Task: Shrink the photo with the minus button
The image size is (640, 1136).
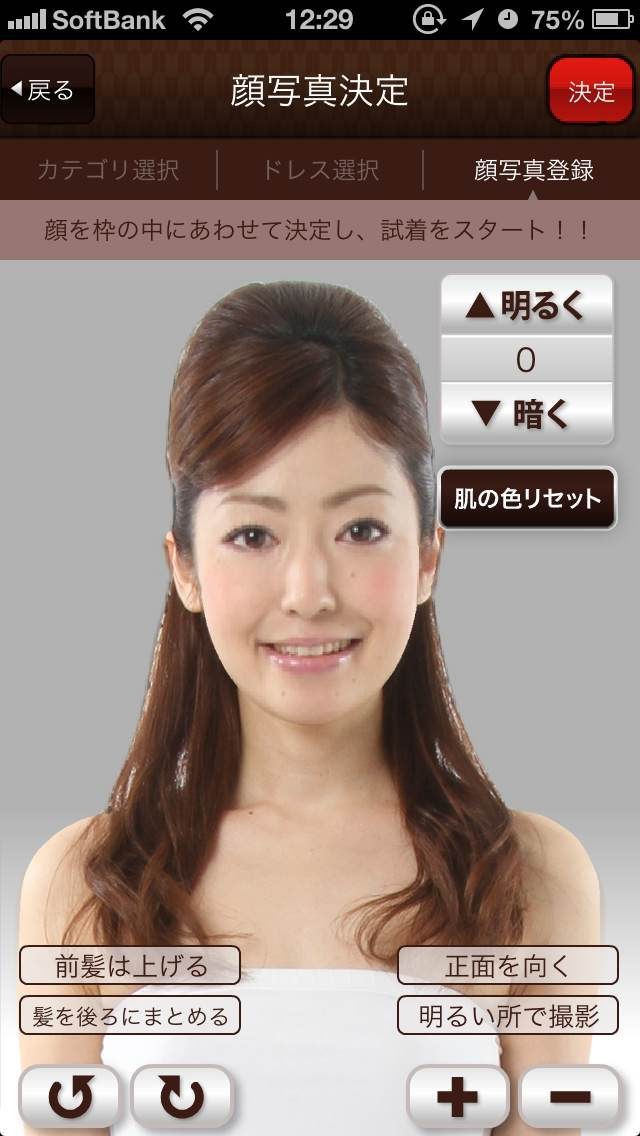Action: click(570, 1097)
